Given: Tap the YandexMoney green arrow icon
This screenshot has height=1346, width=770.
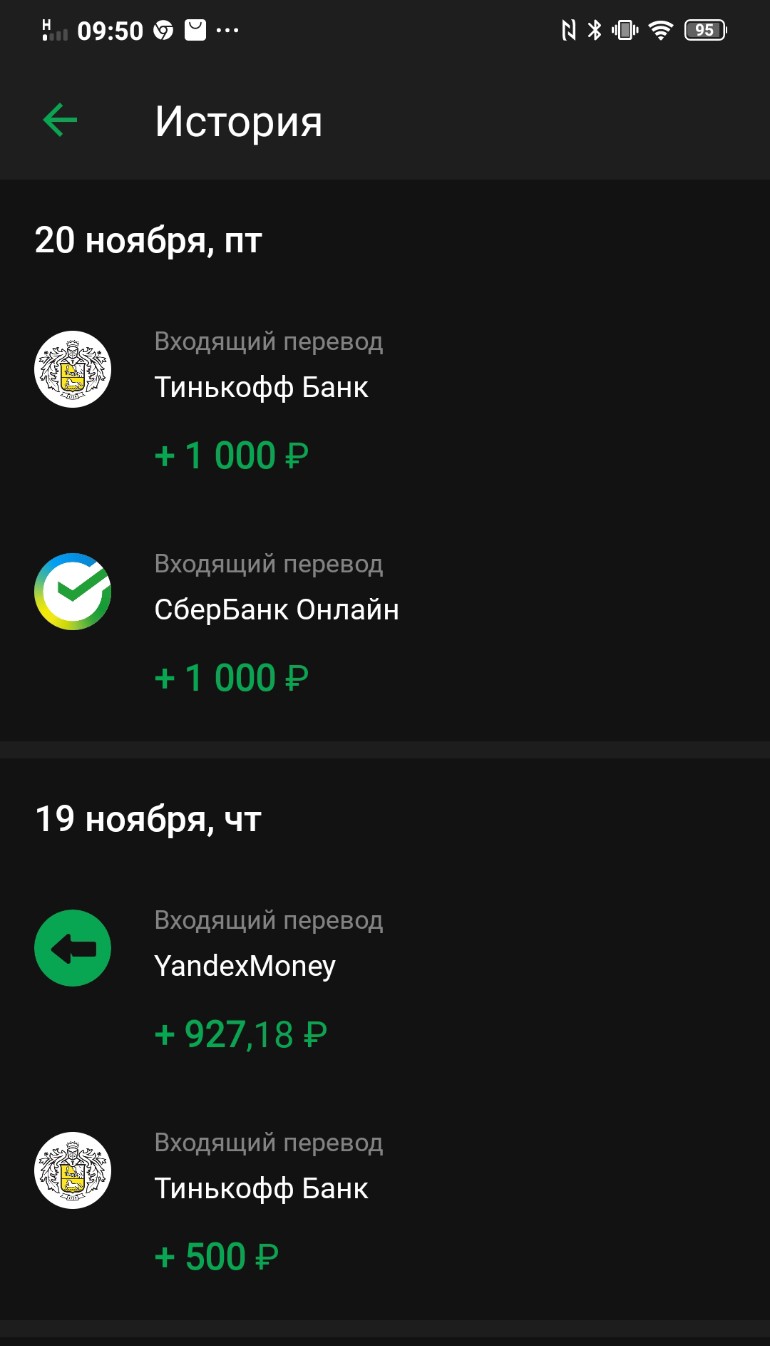Looking at the screenshot, I should click(x=72, y=947).
